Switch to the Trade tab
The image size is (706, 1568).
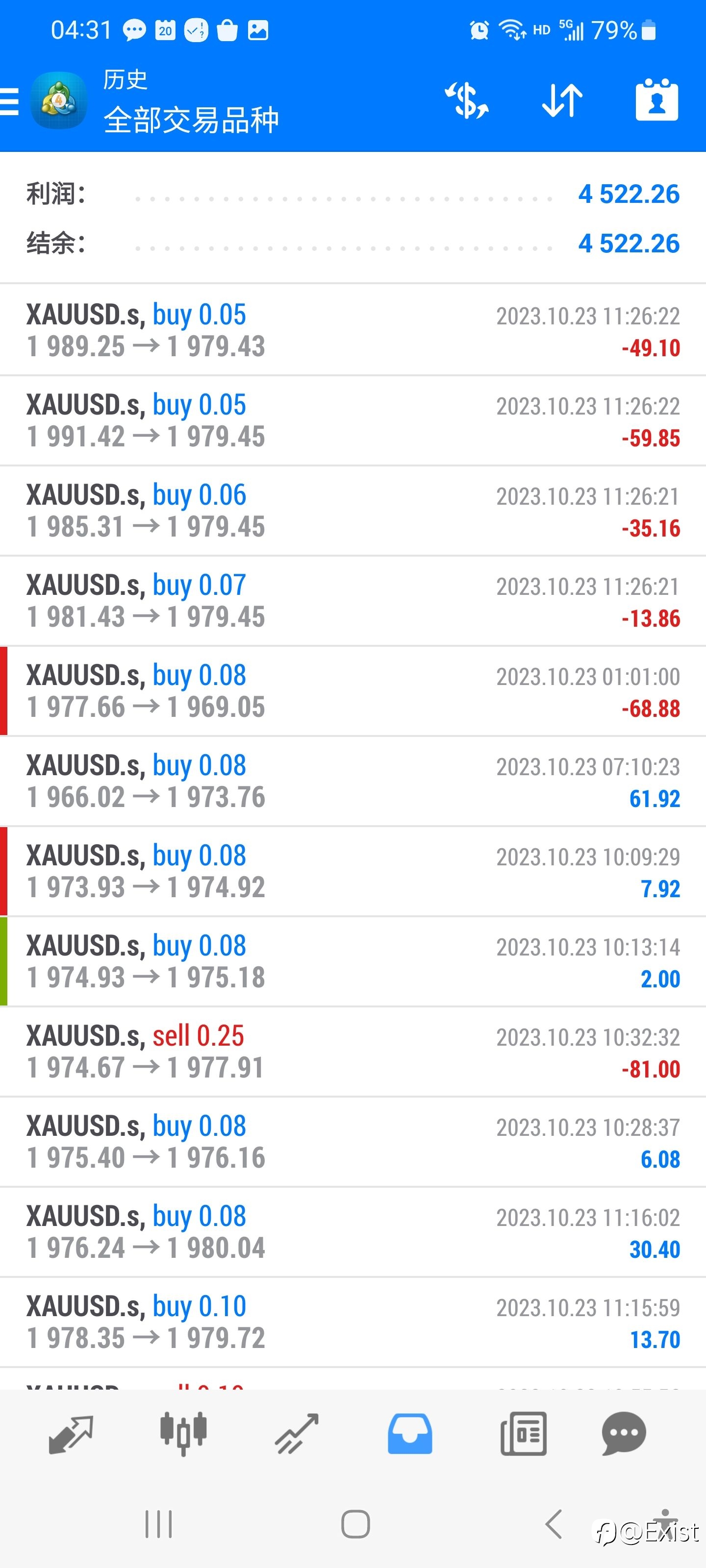(297, 1434)
